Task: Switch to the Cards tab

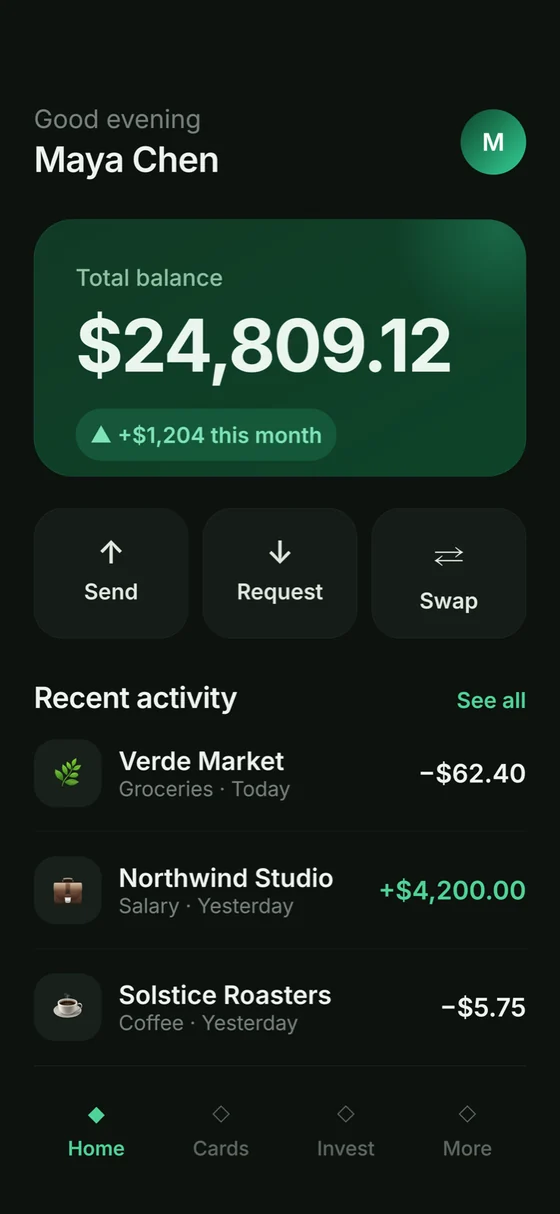Action: coord(221,1131)
